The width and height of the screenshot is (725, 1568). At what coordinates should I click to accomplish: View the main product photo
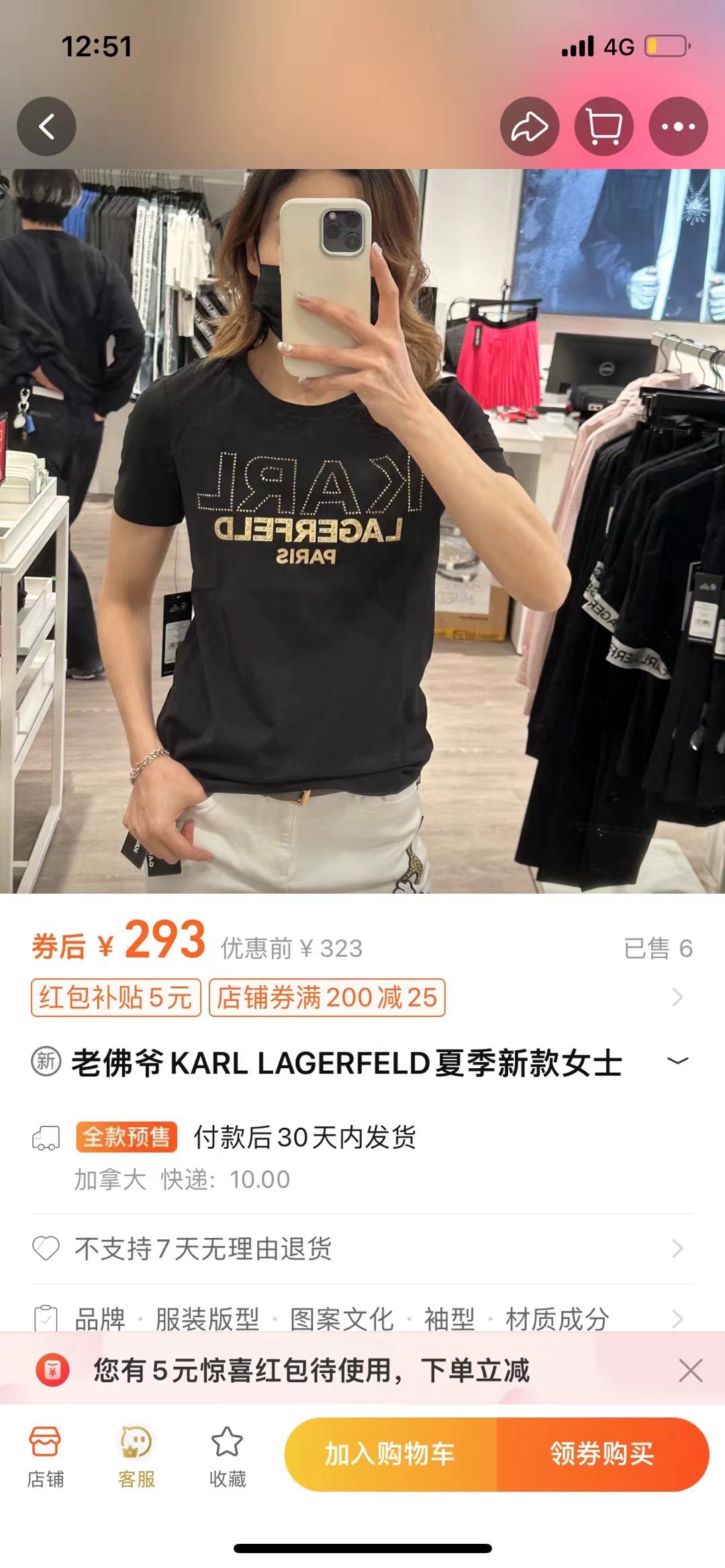362,530
